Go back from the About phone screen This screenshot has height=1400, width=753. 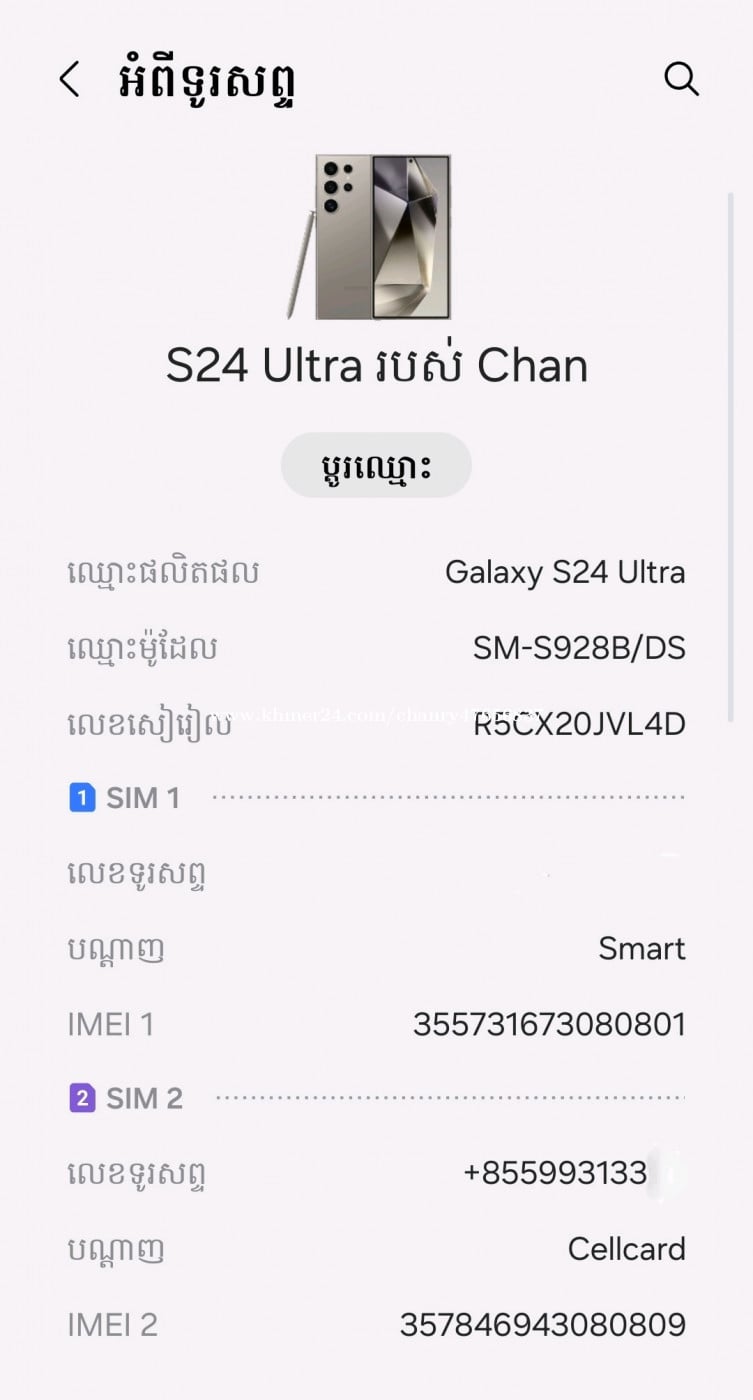tap(69, 79)
